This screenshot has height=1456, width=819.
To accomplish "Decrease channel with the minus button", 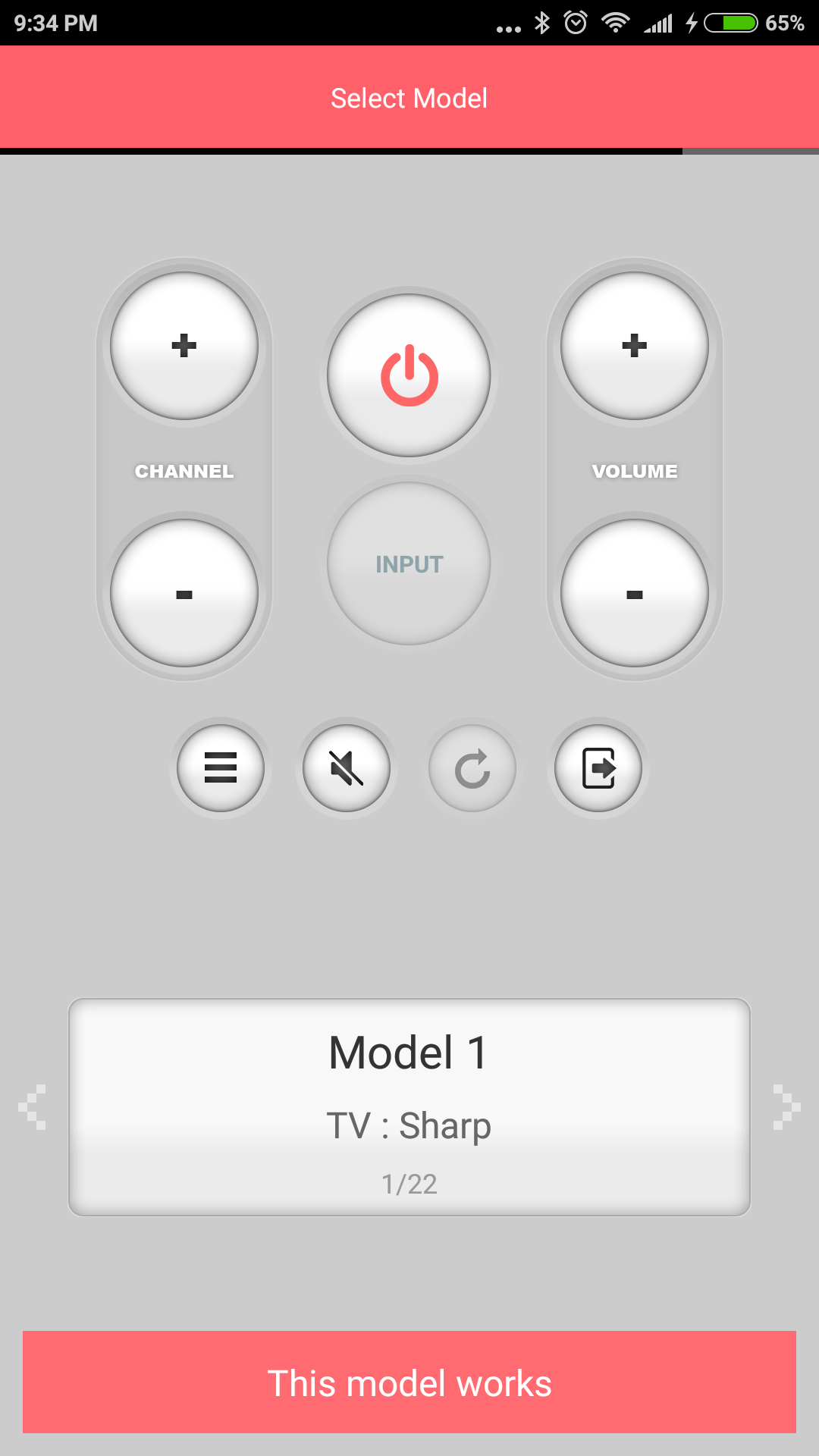I will [184, 594].
